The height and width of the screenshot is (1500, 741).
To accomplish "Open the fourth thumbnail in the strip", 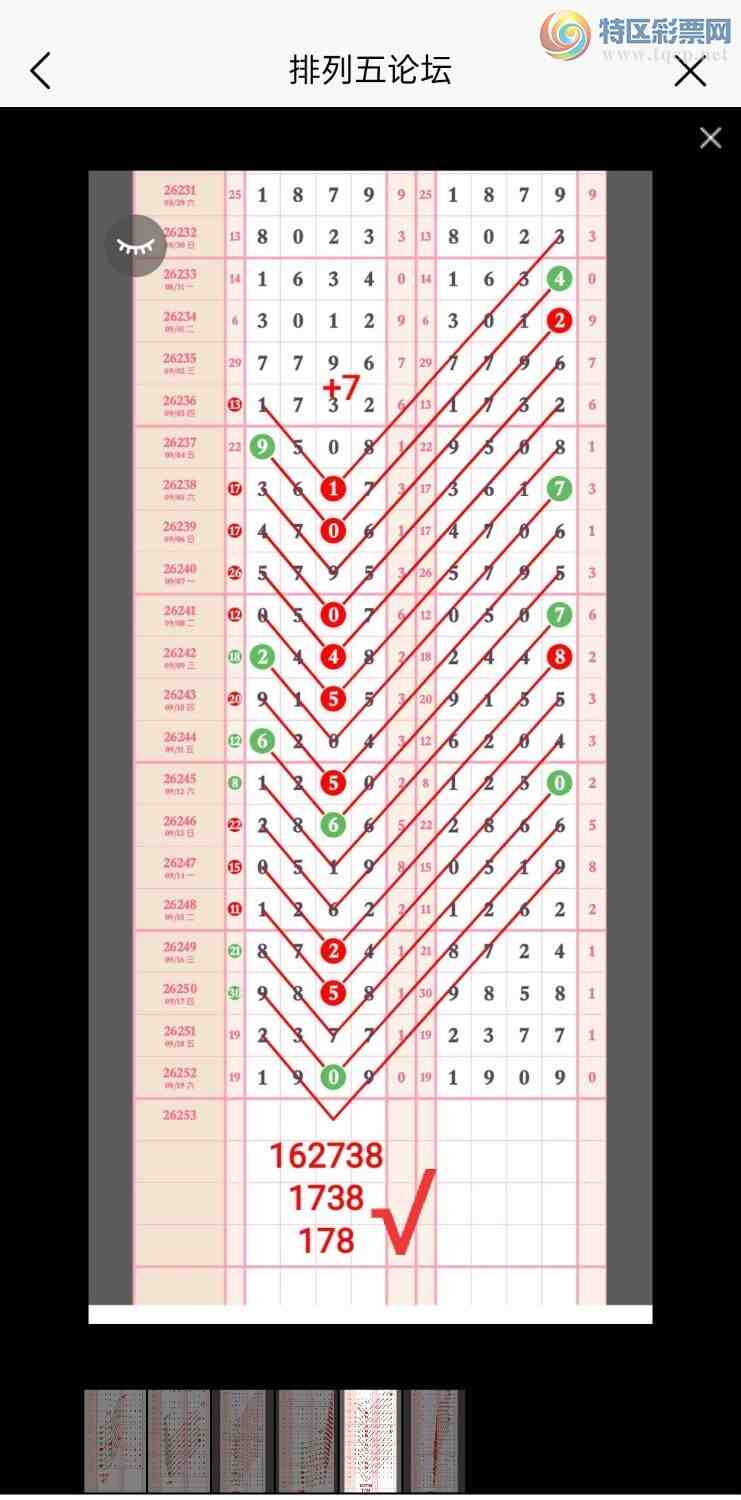I will coord(307,1441).
